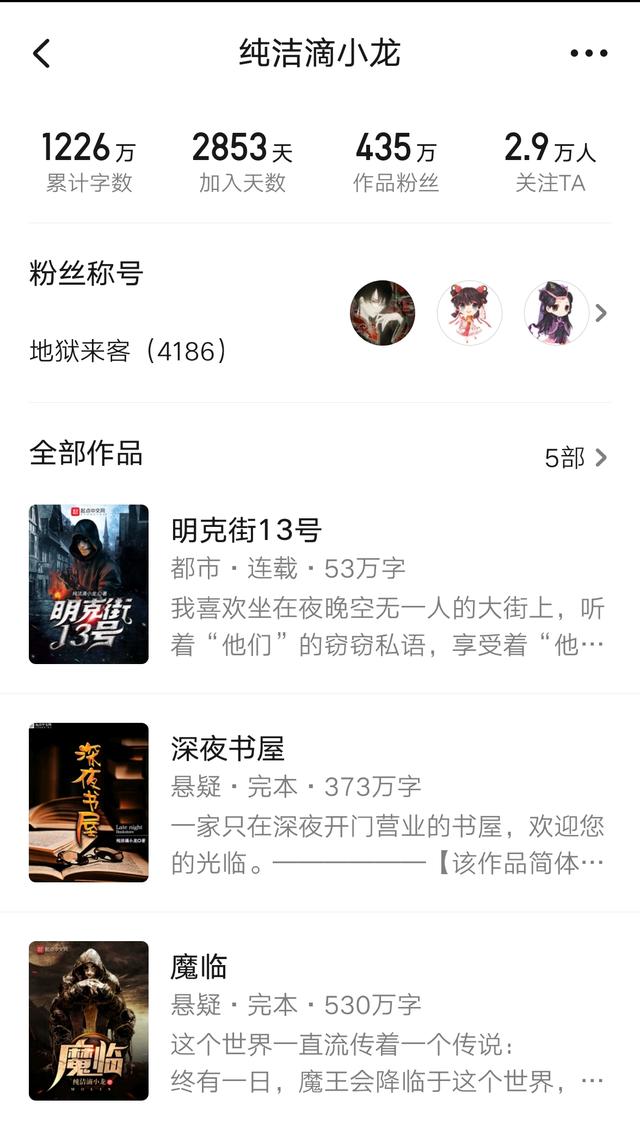Viewport: 640px width, 1124px height.
Task: View 作品粉丝 435万 fan list
Action: (396, 162)
